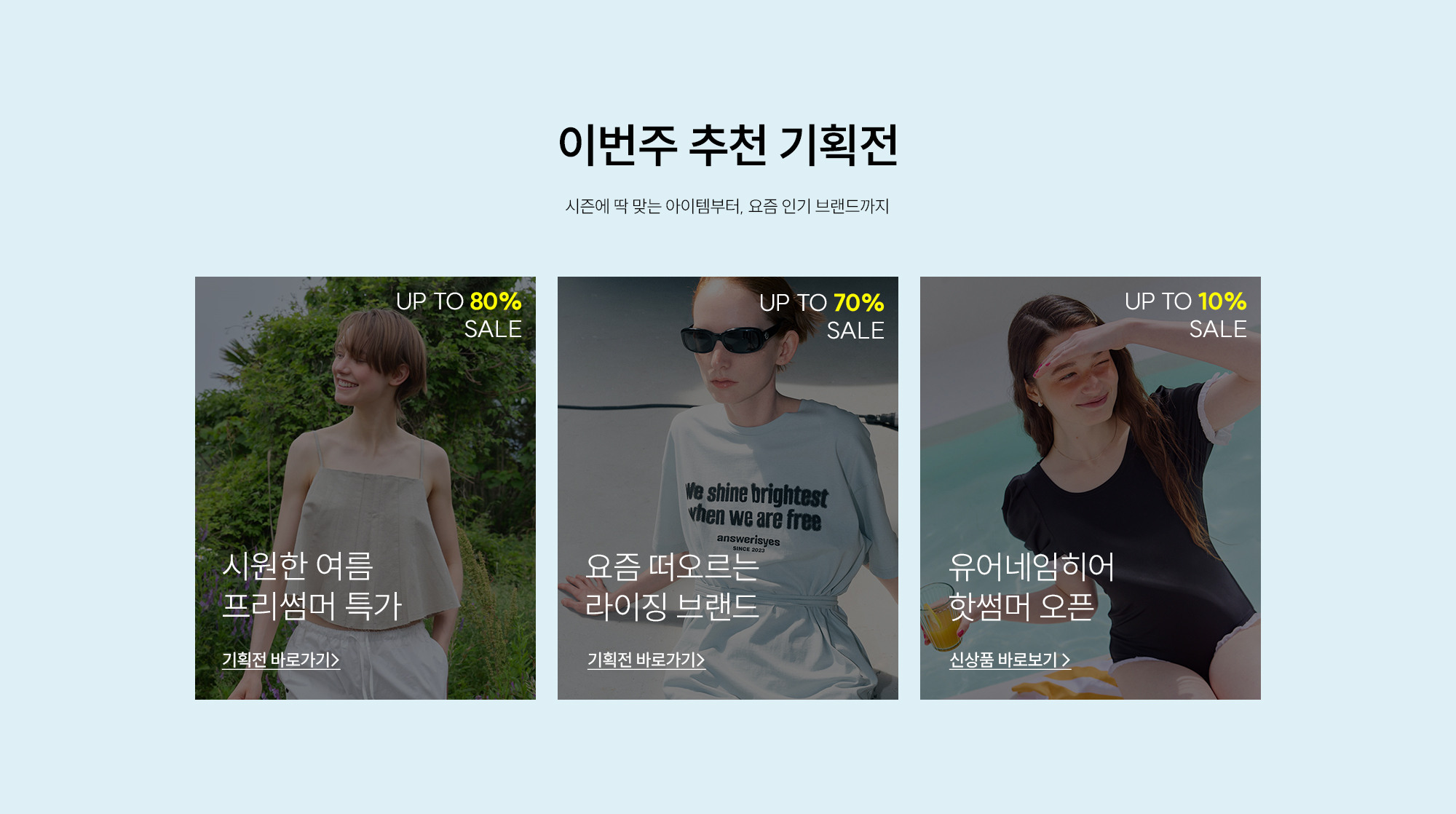This screenshot has width=1456, height=814.
Task: Open the 기획전 바로가기 link for 프리썸머 특가
Action: [x=280, y=660]
